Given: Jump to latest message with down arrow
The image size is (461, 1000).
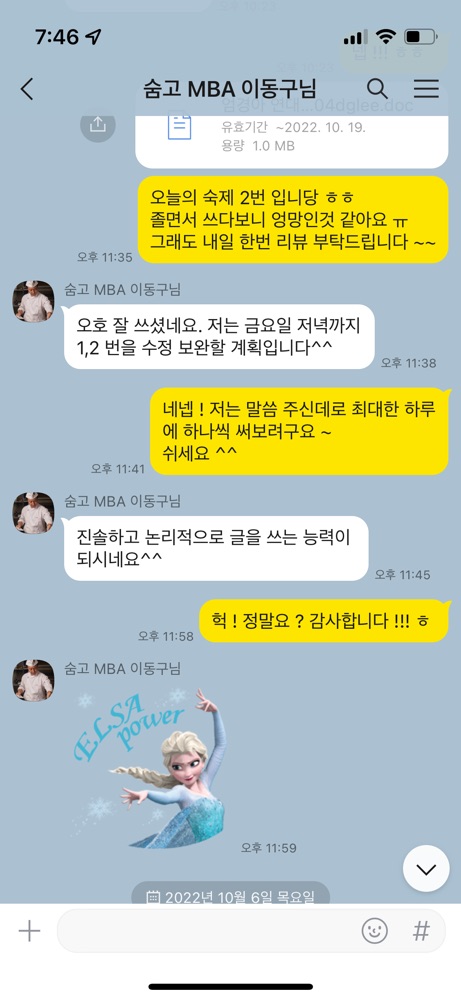Looking at the screenshot, I should (x=426, y=869).
